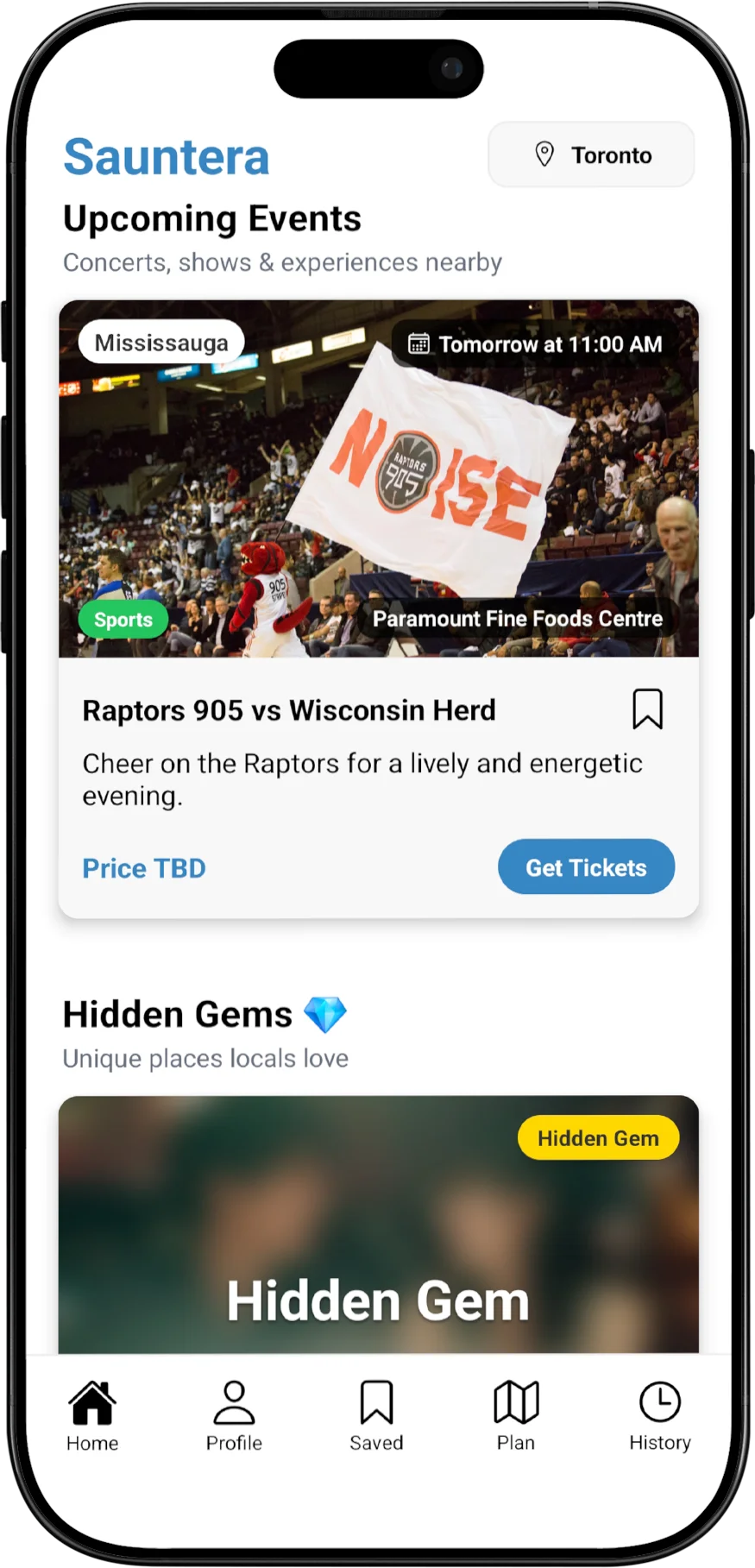Switch to the Profile tab

[234, 1415]
